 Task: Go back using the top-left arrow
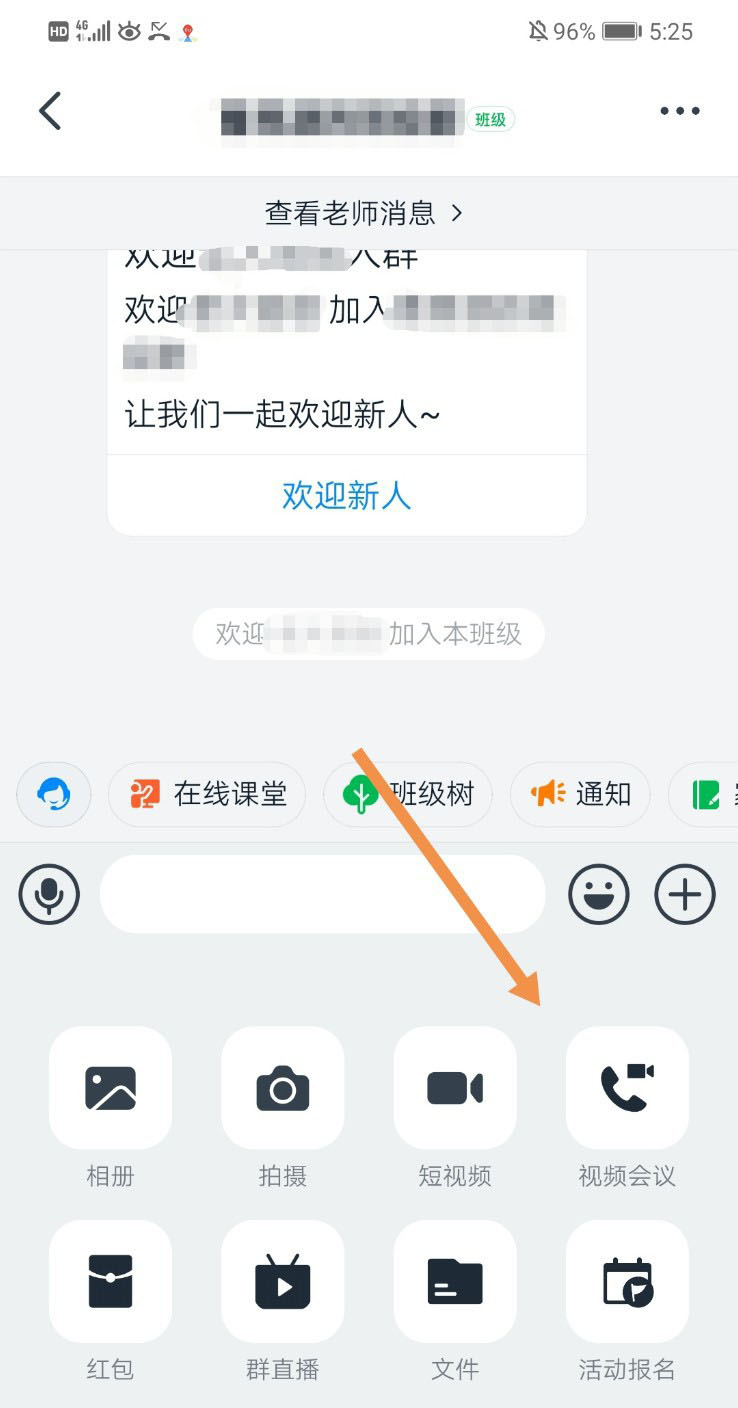50,111
